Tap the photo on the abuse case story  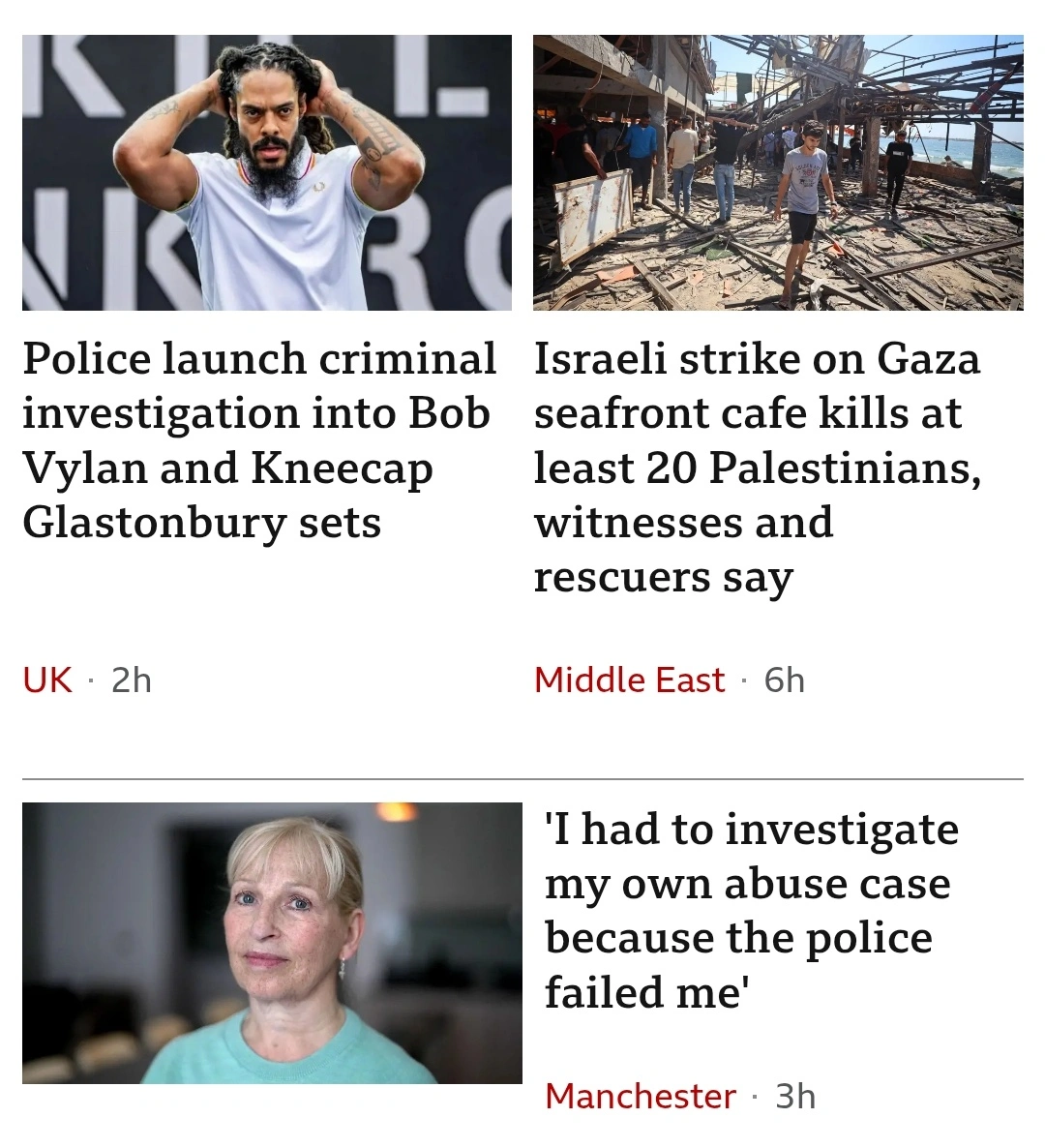(272, 943)
